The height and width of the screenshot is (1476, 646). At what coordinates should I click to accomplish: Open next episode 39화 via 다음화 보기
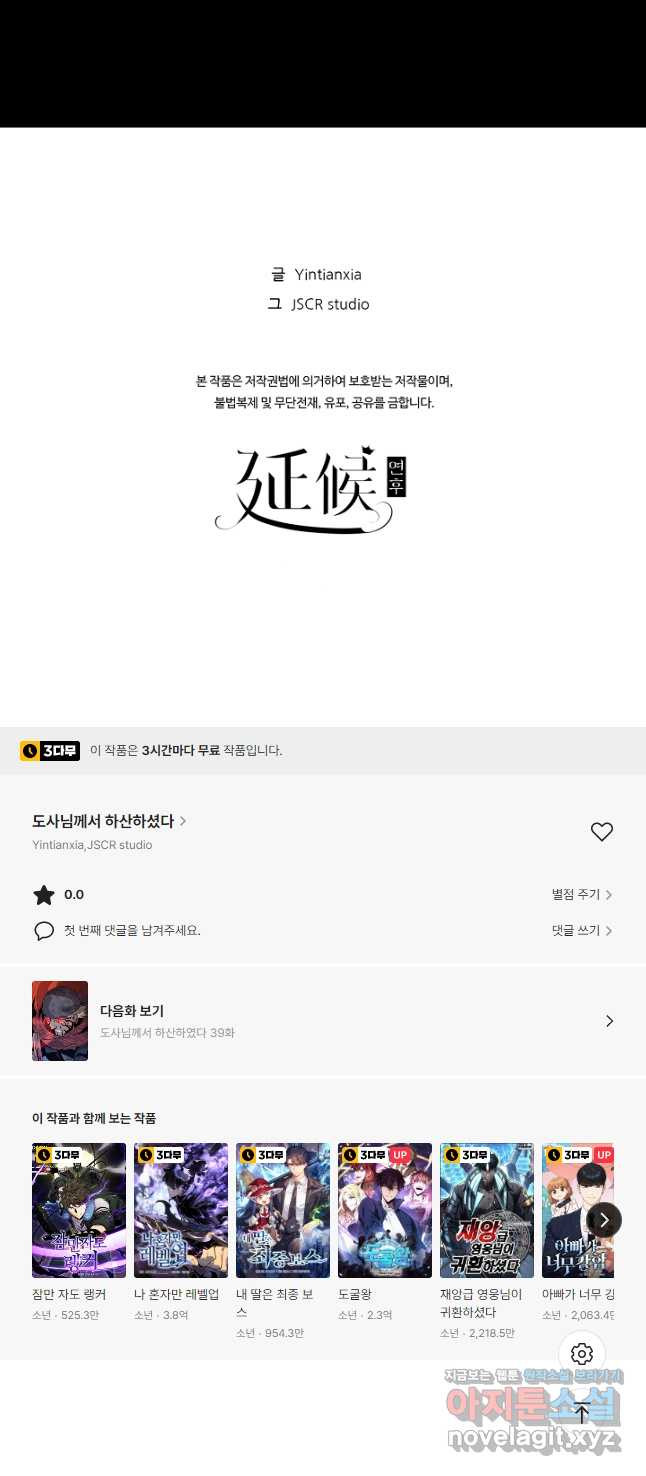322,1021
